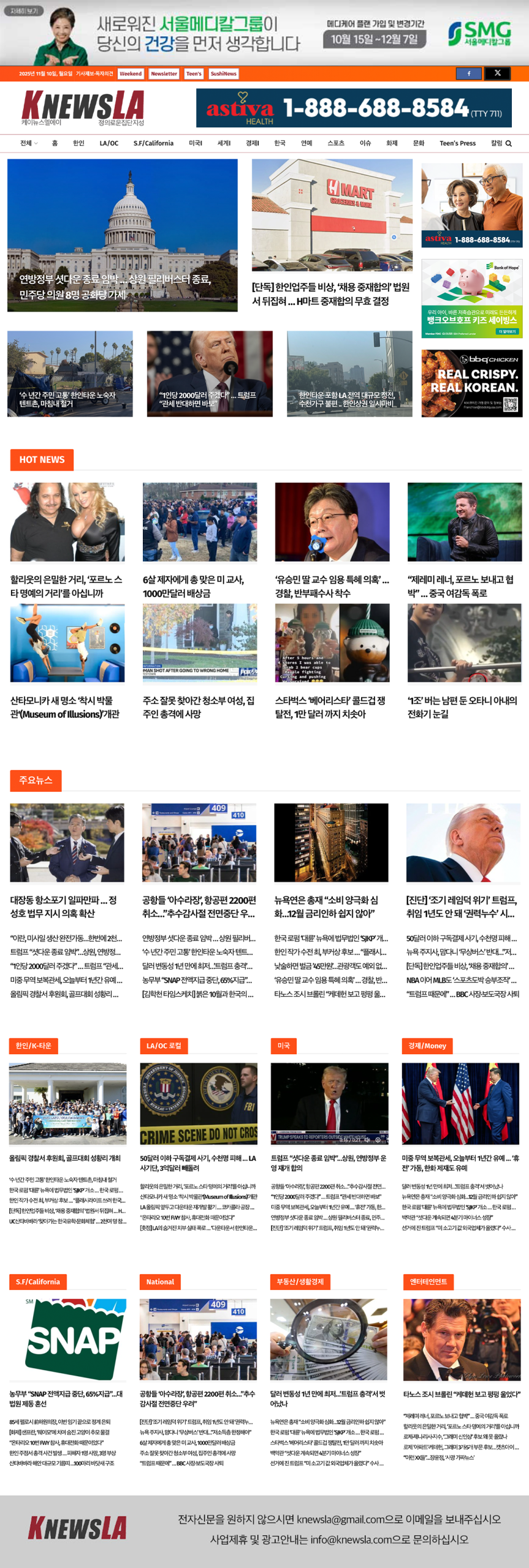Open the 한인/K-타운 category label
The image size is (529, 1568).
click(34, 1046)
